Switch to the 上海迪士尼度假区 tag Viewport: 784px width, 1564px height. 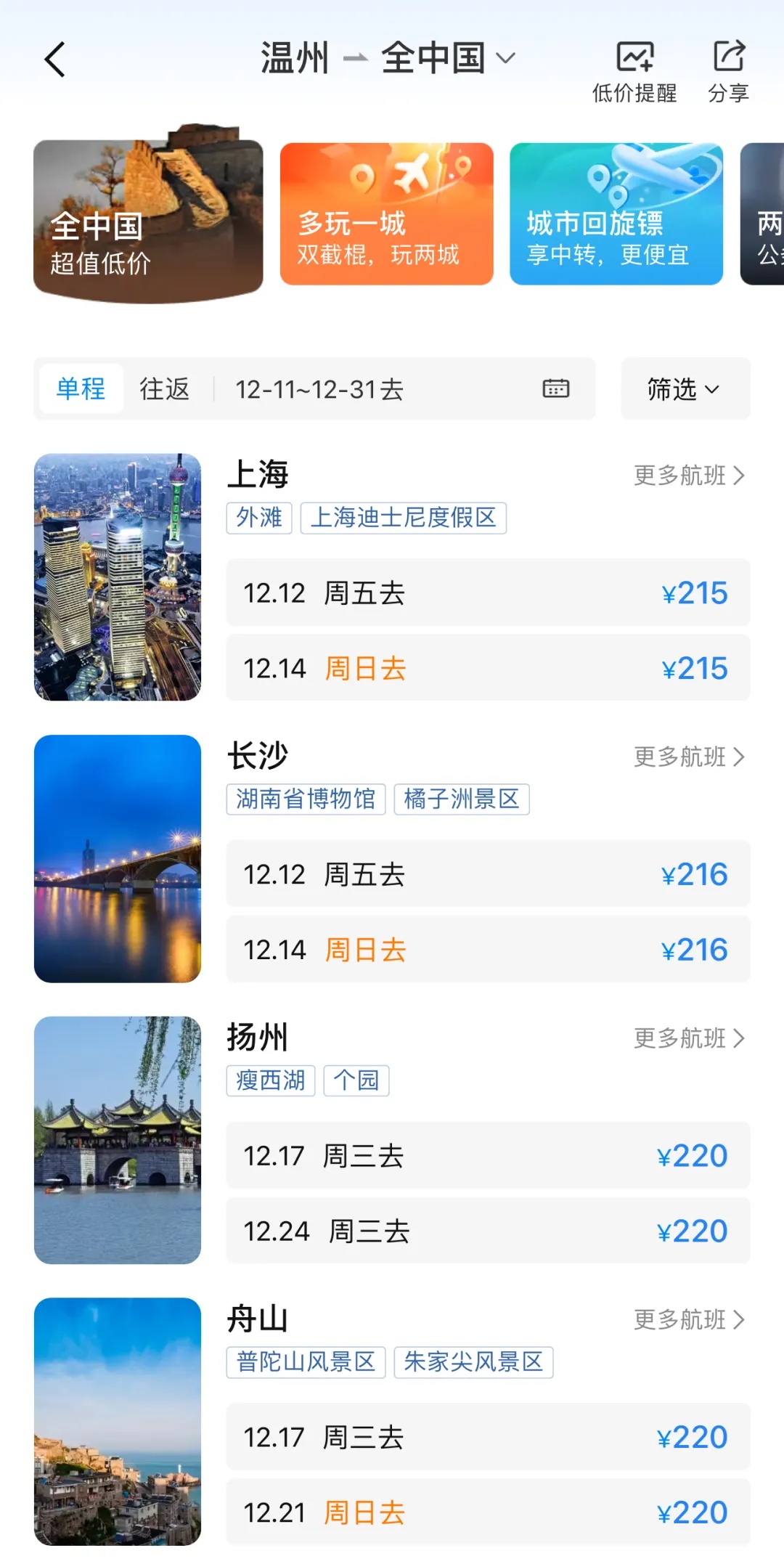tap(404, 518)
